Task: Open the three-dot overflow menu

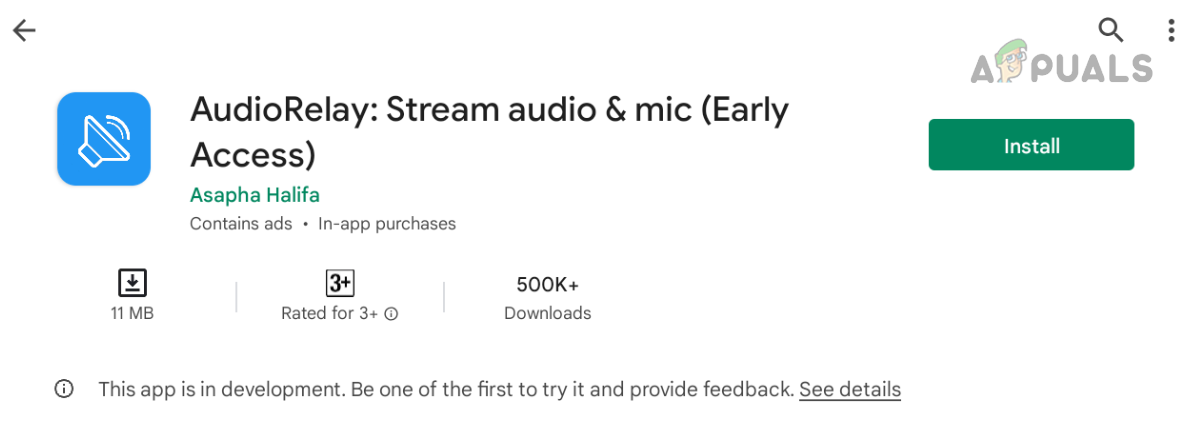Action: [1170, 30]
